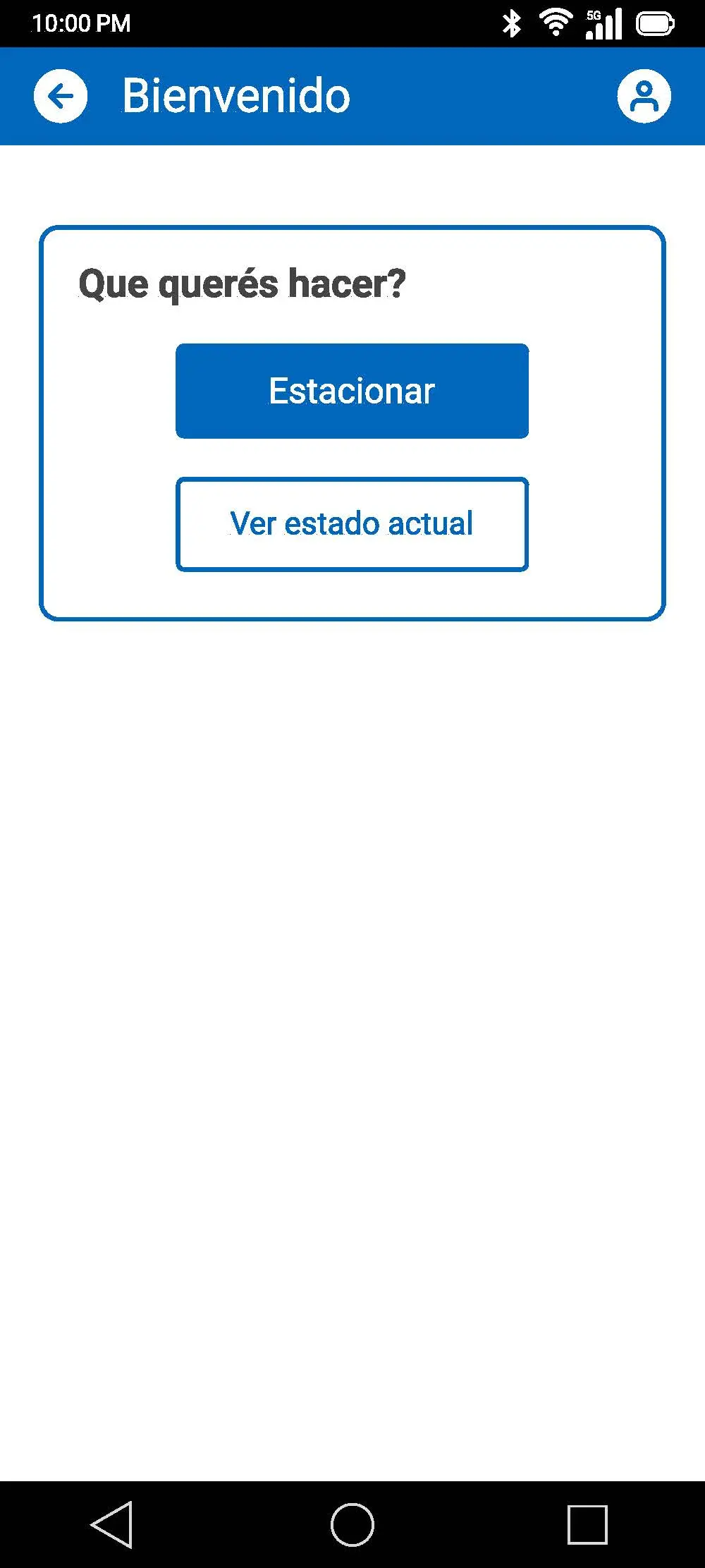Open Ver estado actual

tap(352, 524)
